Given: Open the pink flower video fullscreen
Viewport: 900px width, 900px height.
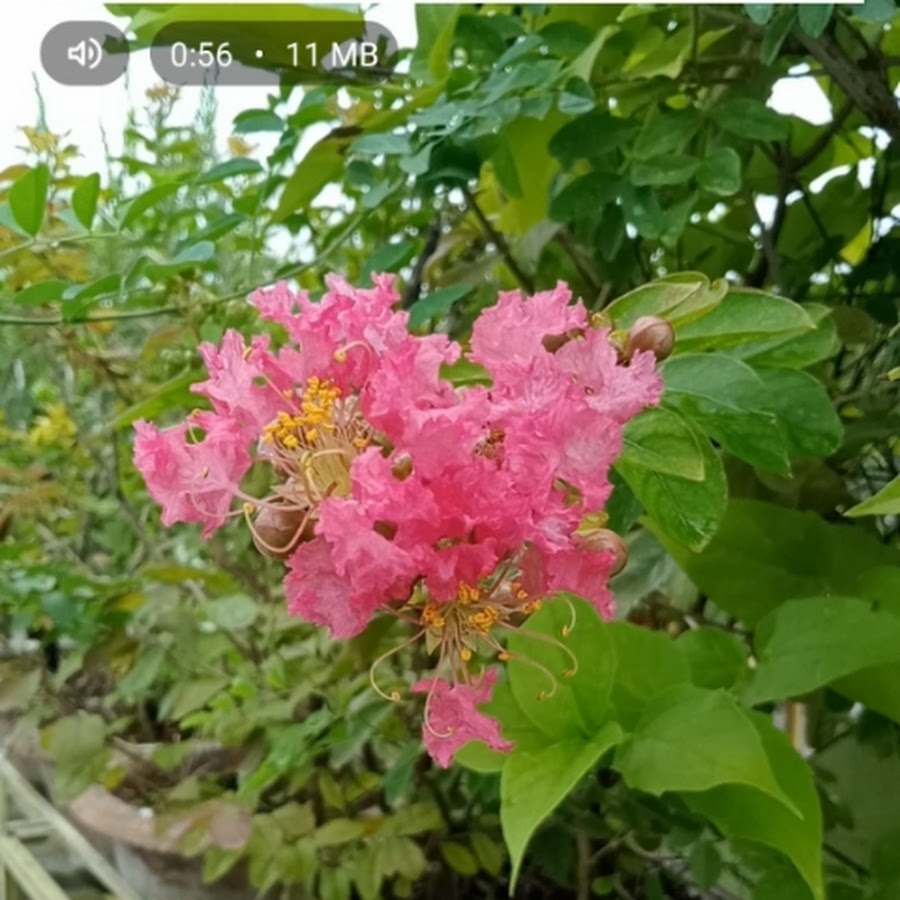Looking at the screenshot, I should coord(450,480).
